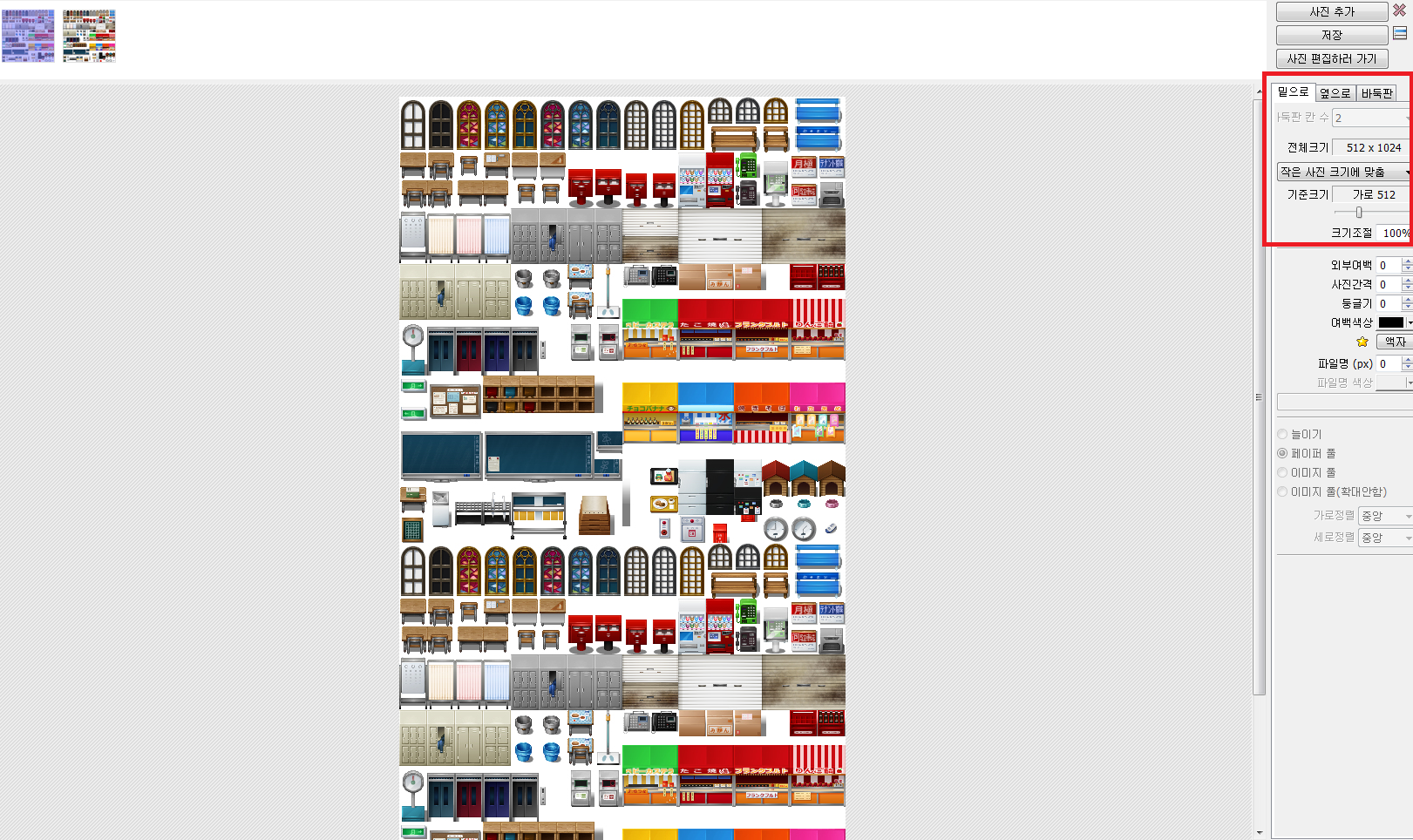The height and width of the screenshot is (840, 1413).
Task: Adjust the 기준크기 size slider
Action: point(1358,213)
